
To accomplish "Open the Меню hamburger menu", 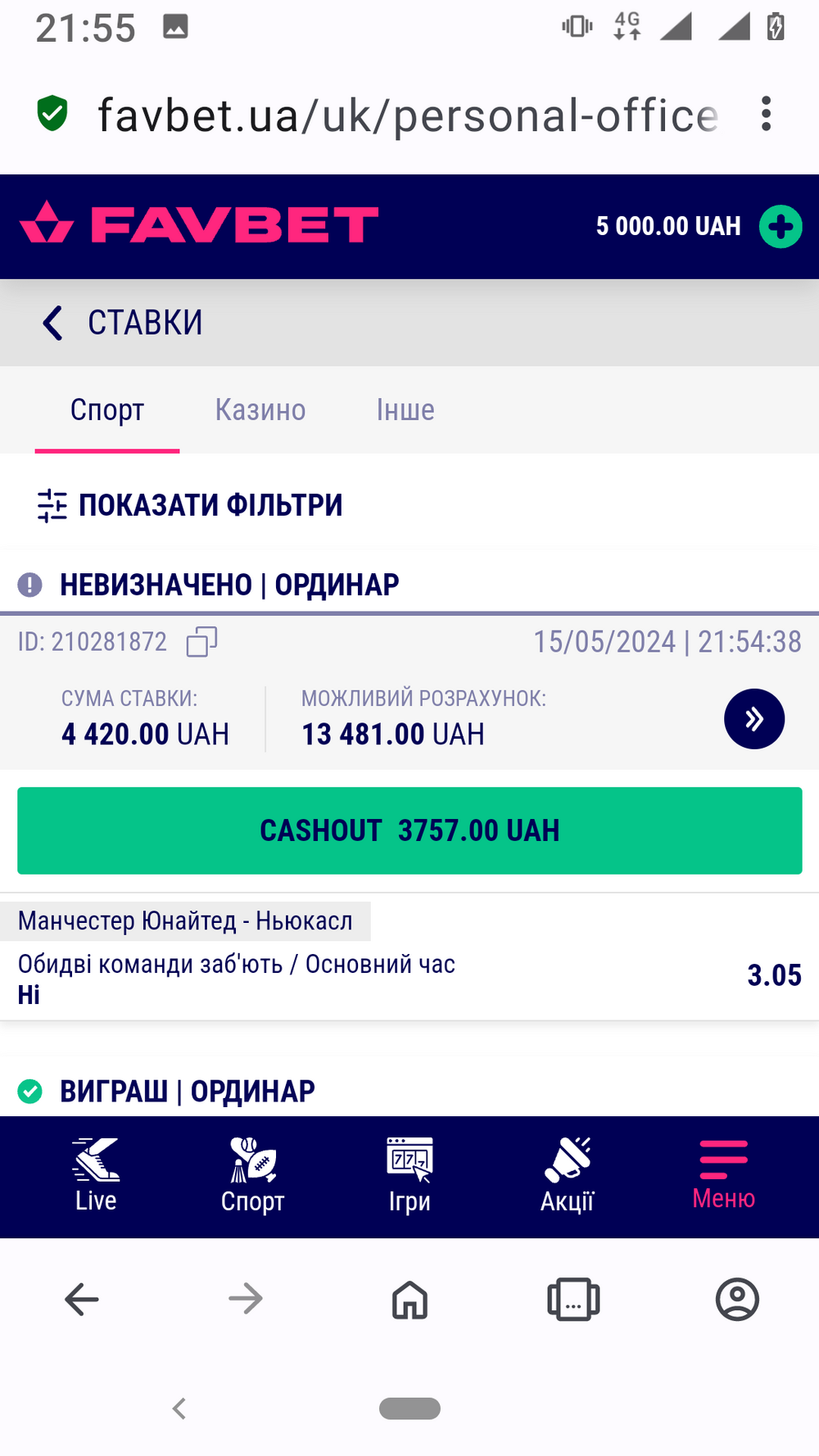I will coord(723,1176).
